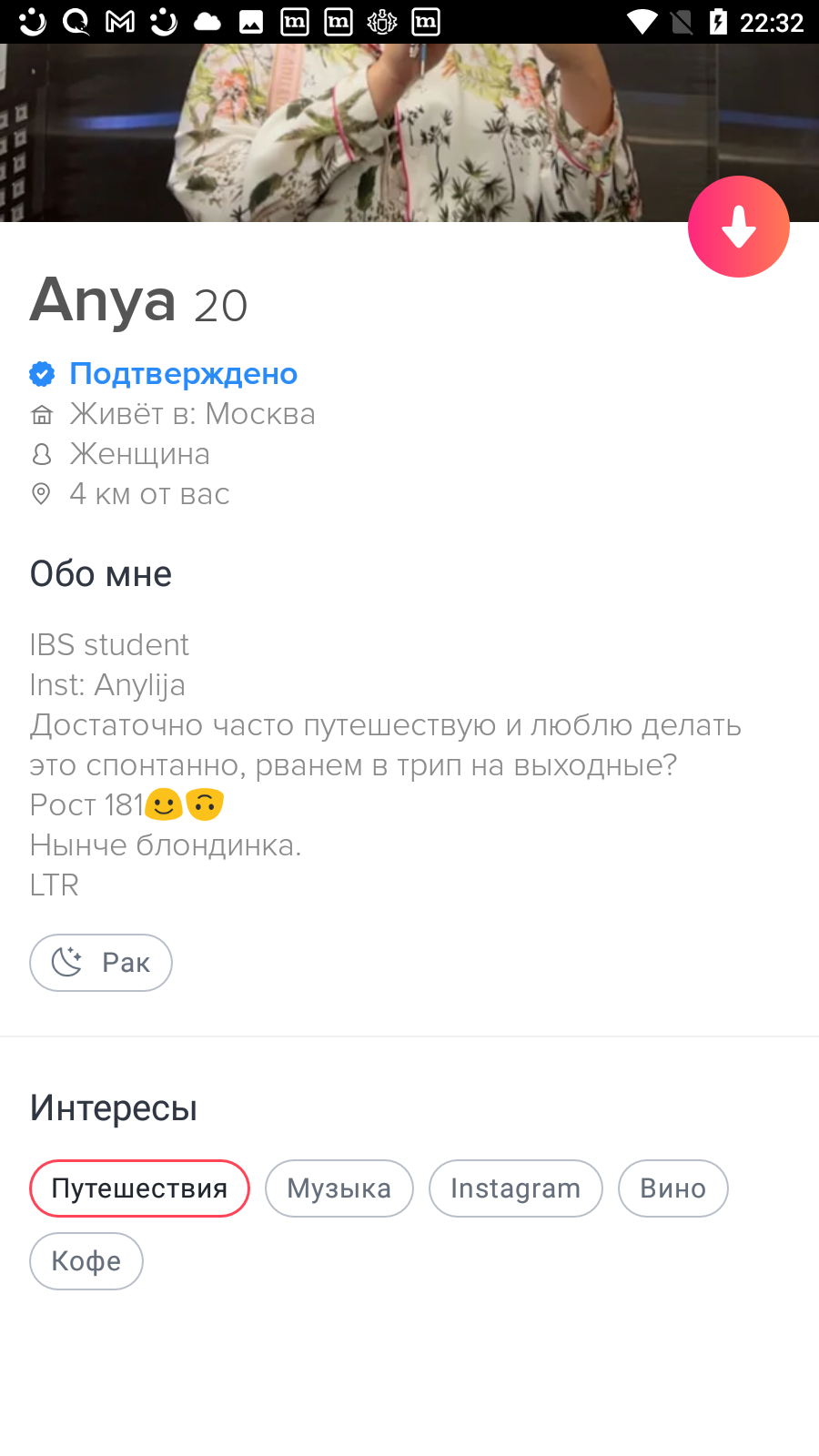Viewport: 819px width, 1456px height.
Task: Select the Путешествия interest chip
Action: [139, 1188]
